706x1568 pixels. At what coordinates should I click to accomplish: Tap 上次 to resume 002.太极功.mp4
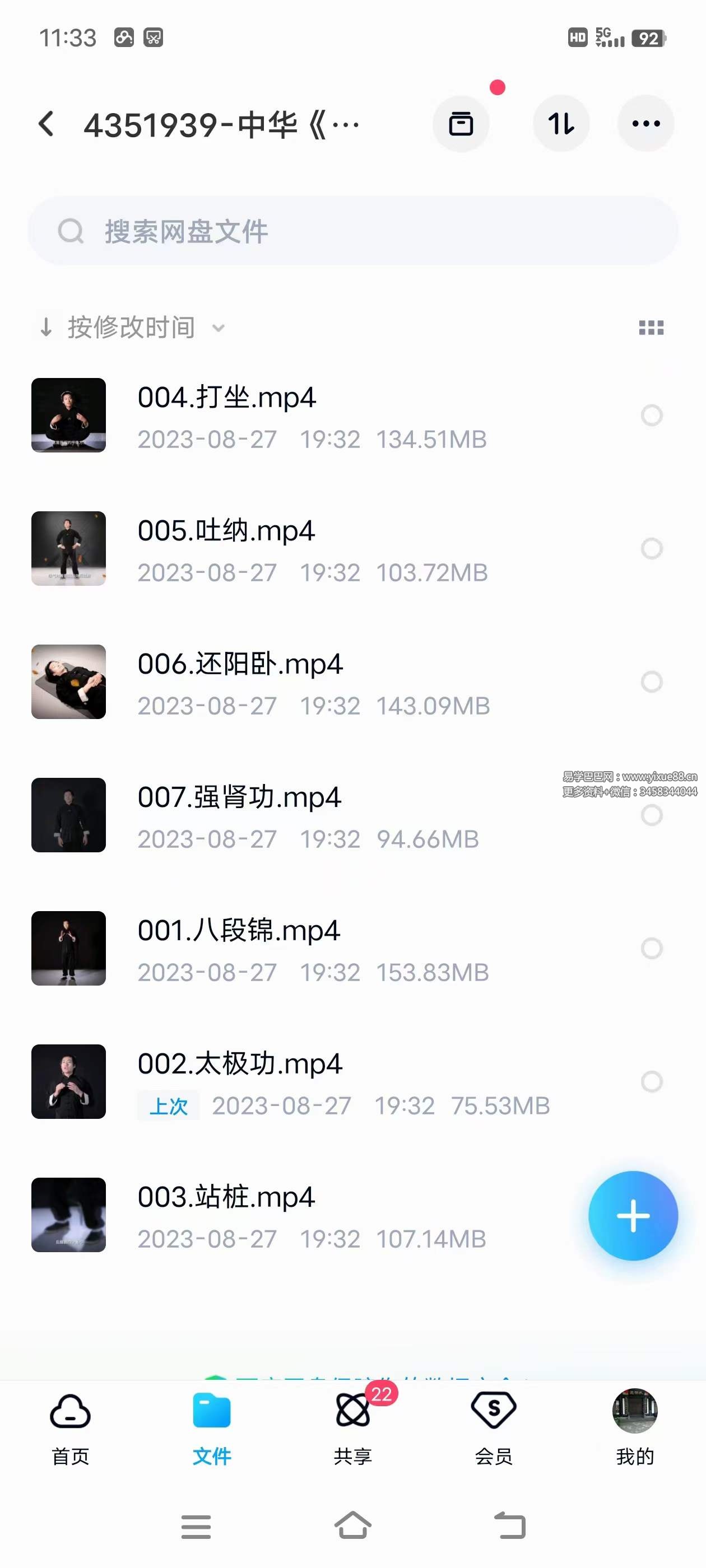pyautogui.click(x=168, y=1107)
